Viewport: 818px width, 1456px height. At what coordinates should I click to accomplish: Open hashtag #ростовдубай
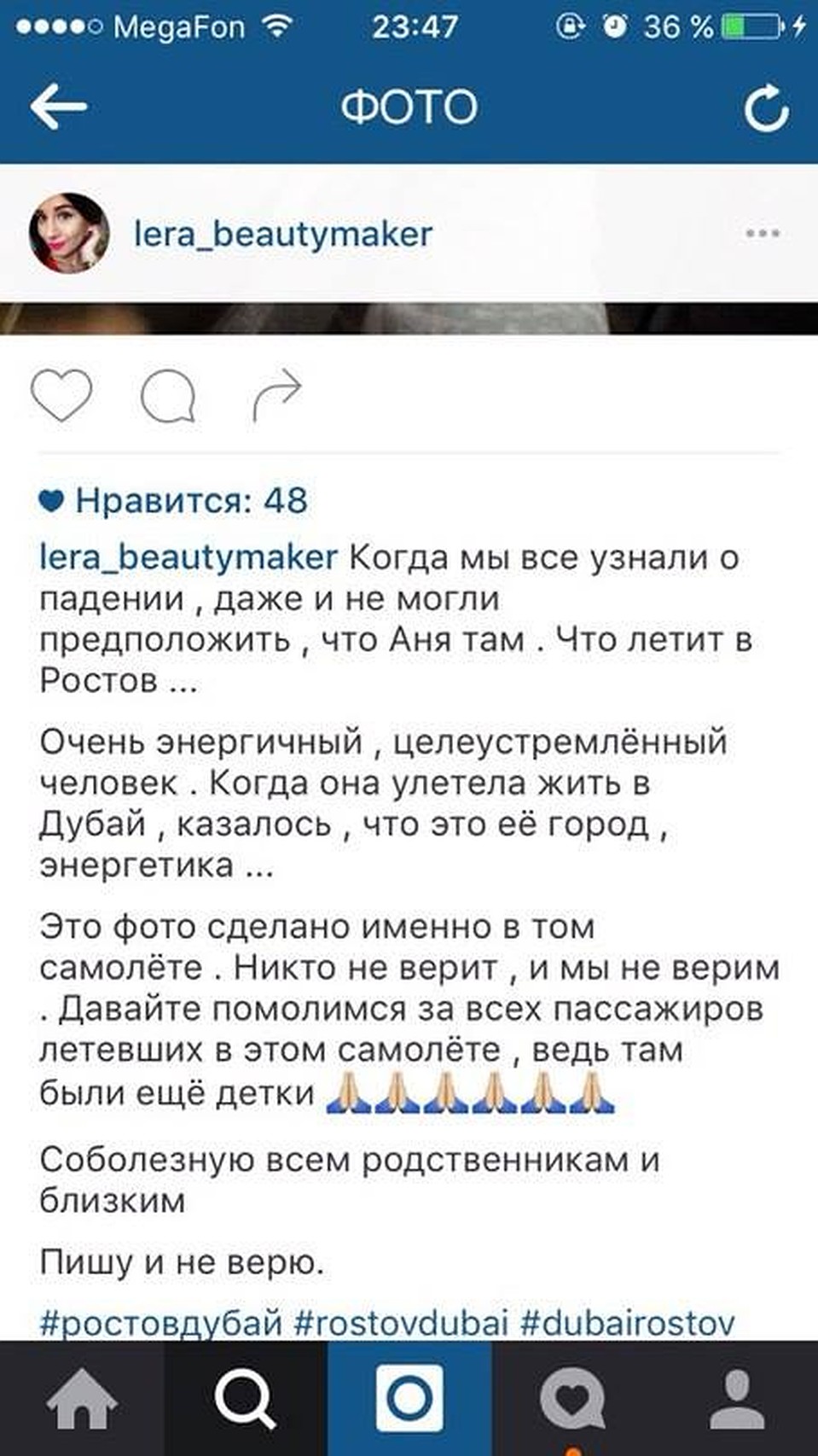click(x=160, y=1323)
